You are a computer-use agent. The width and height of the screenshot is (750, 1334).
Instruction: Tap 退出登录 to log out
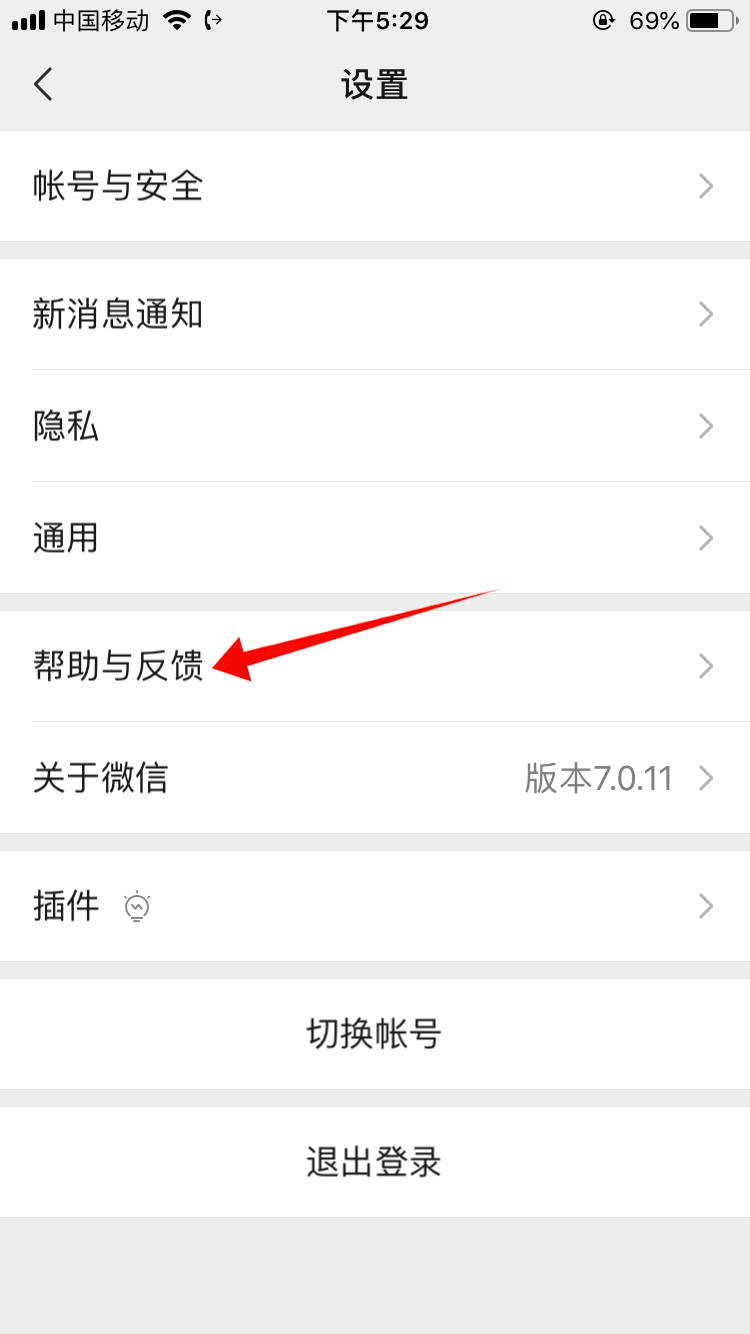(x=375, y=1161)
